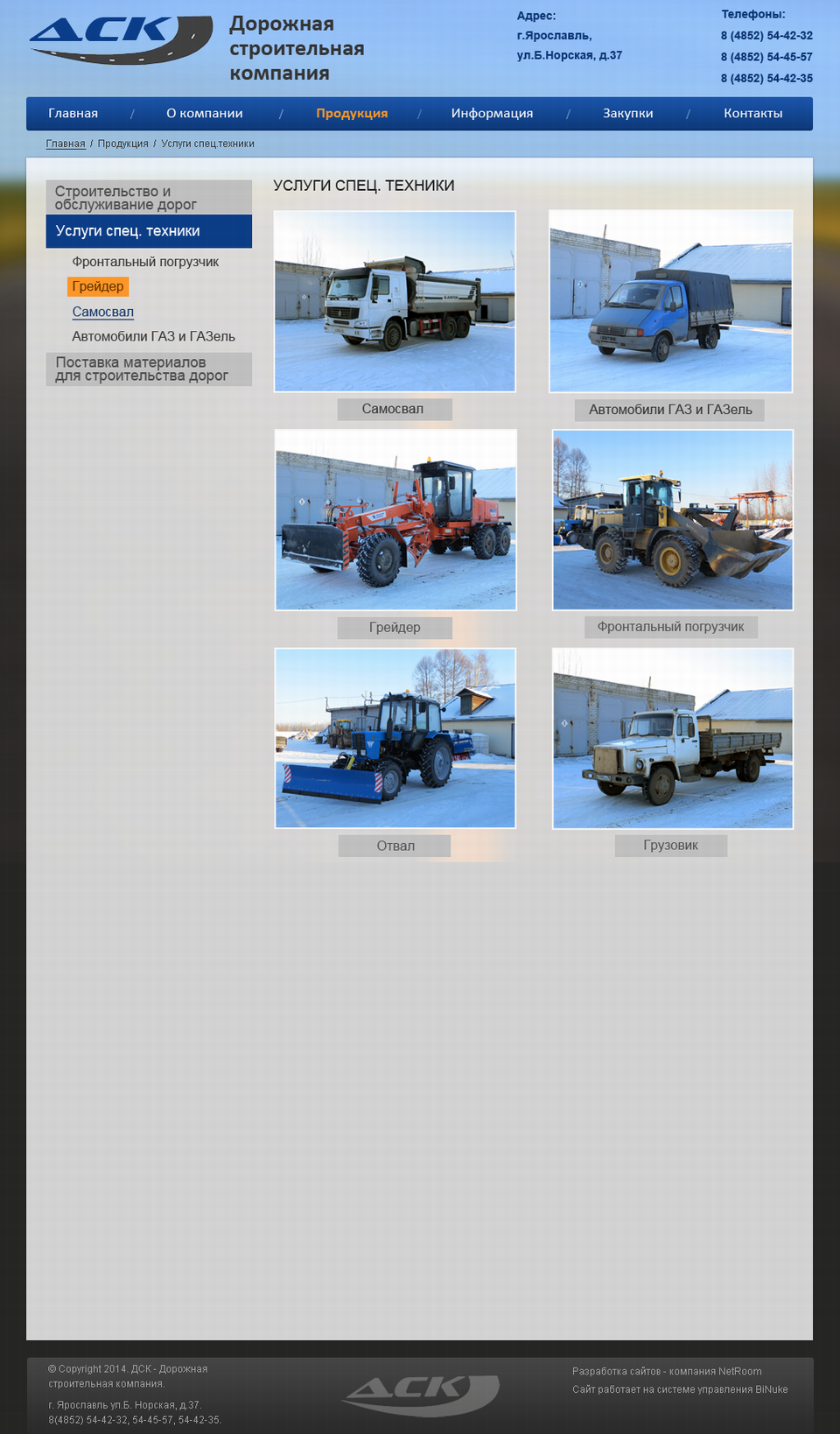Open the Грузовик photo tile
The height and width of the screenshot is (1434, 840).
click(672, 739)
